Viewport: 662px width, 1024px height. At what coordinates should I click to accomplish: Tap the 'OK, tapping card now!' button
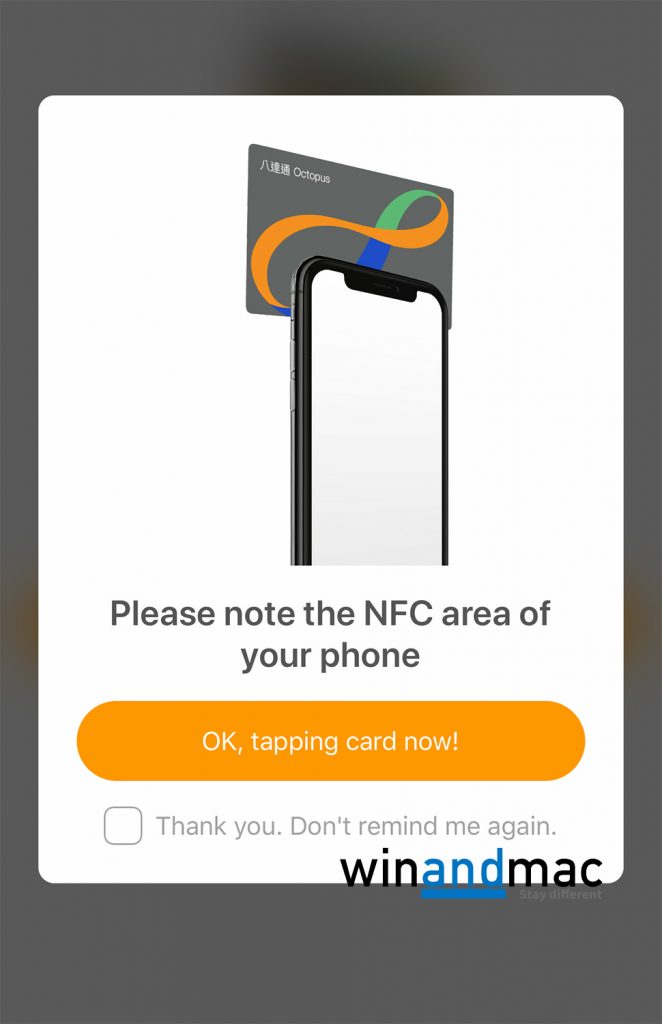pos(330,741)
